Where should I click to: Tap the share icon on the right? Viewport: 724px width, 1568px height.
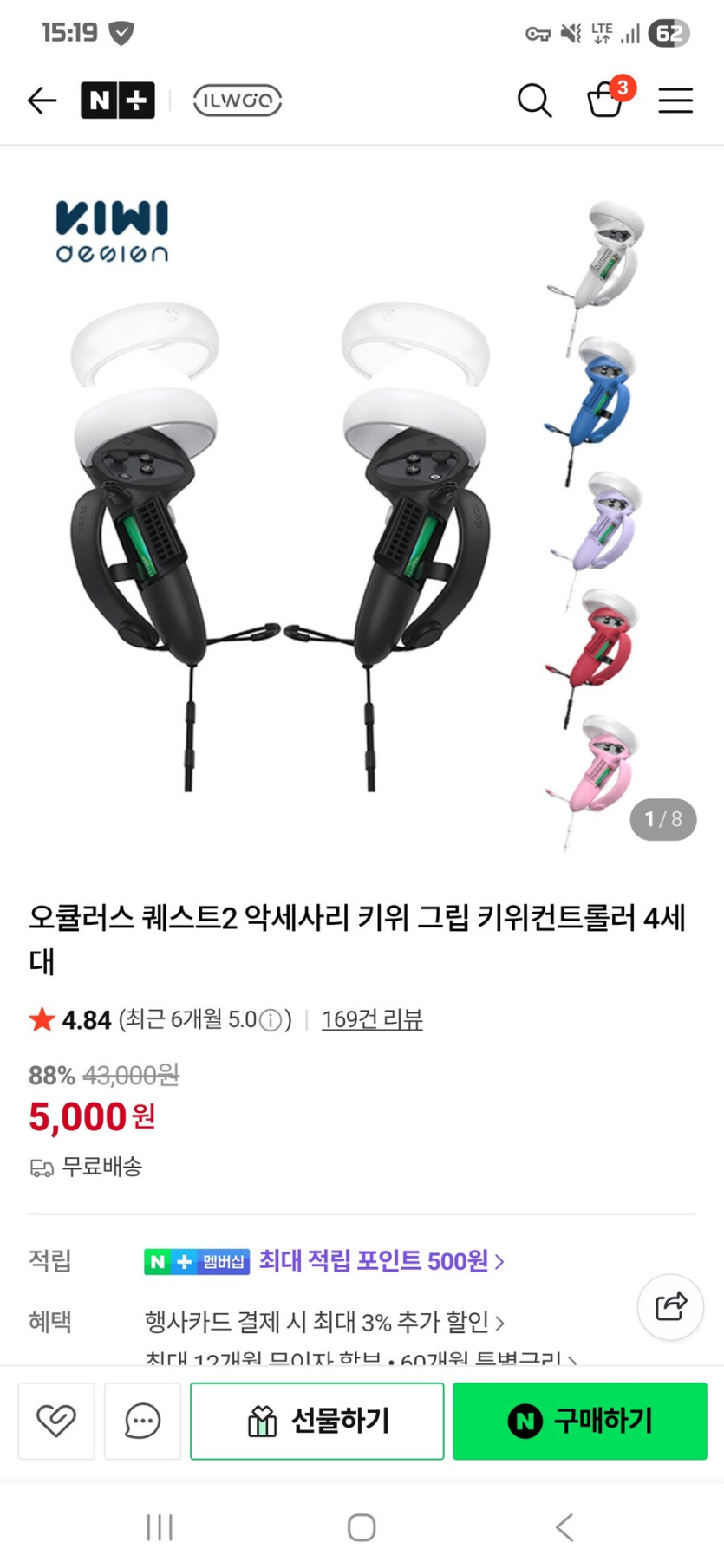click(669, 1308)
